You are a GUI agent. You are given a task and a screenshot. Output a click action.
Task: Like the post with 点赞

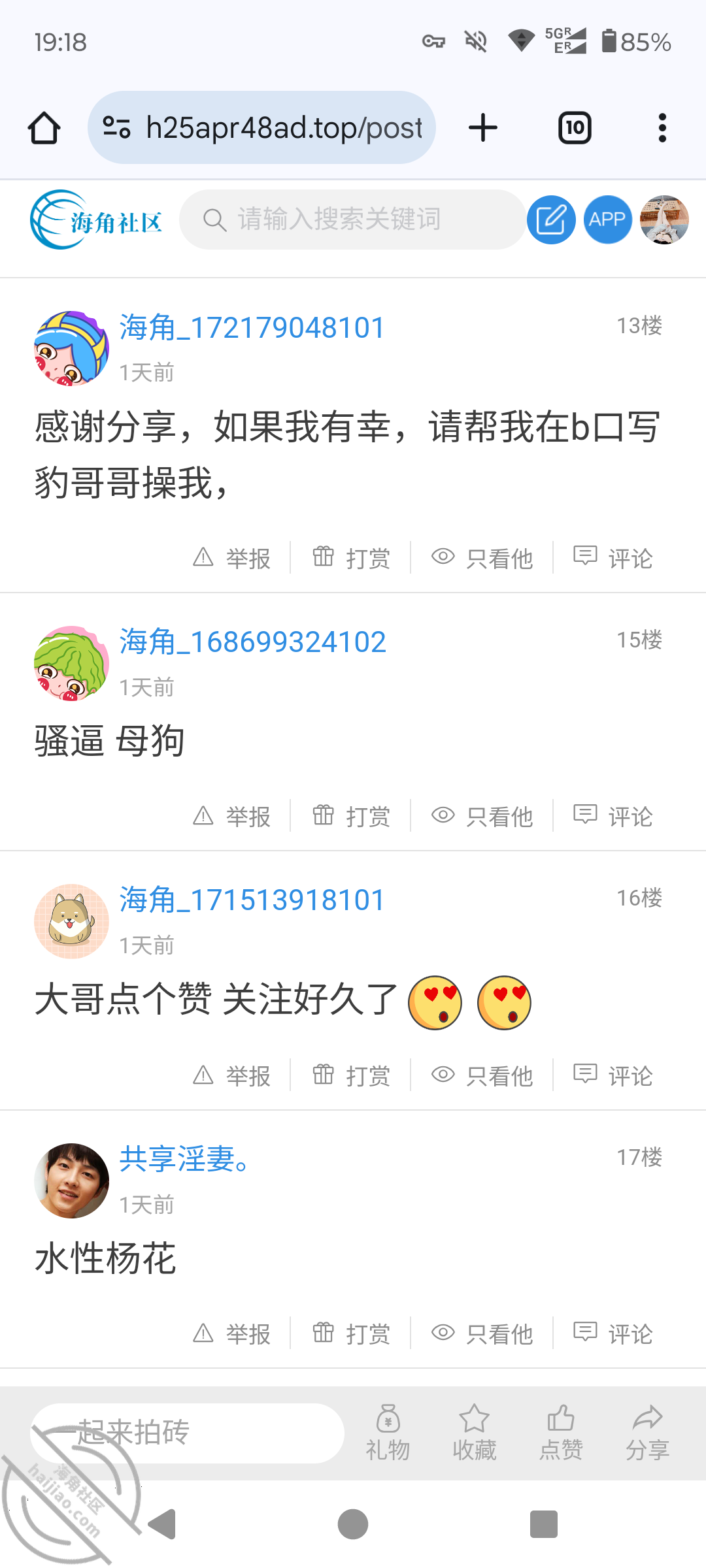[x=561, y=1433]
